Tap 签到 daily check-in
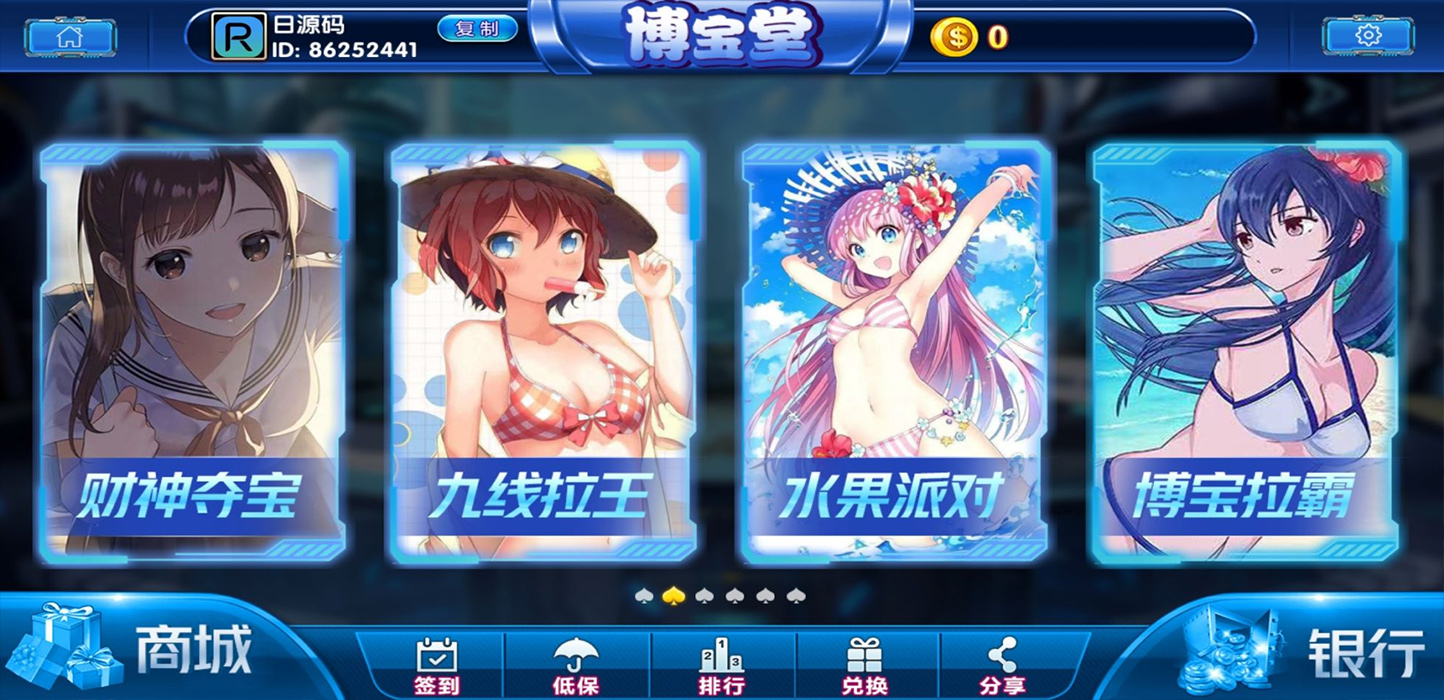The height and width of the screenshot is (700, 1444). (x=436, y=666)
